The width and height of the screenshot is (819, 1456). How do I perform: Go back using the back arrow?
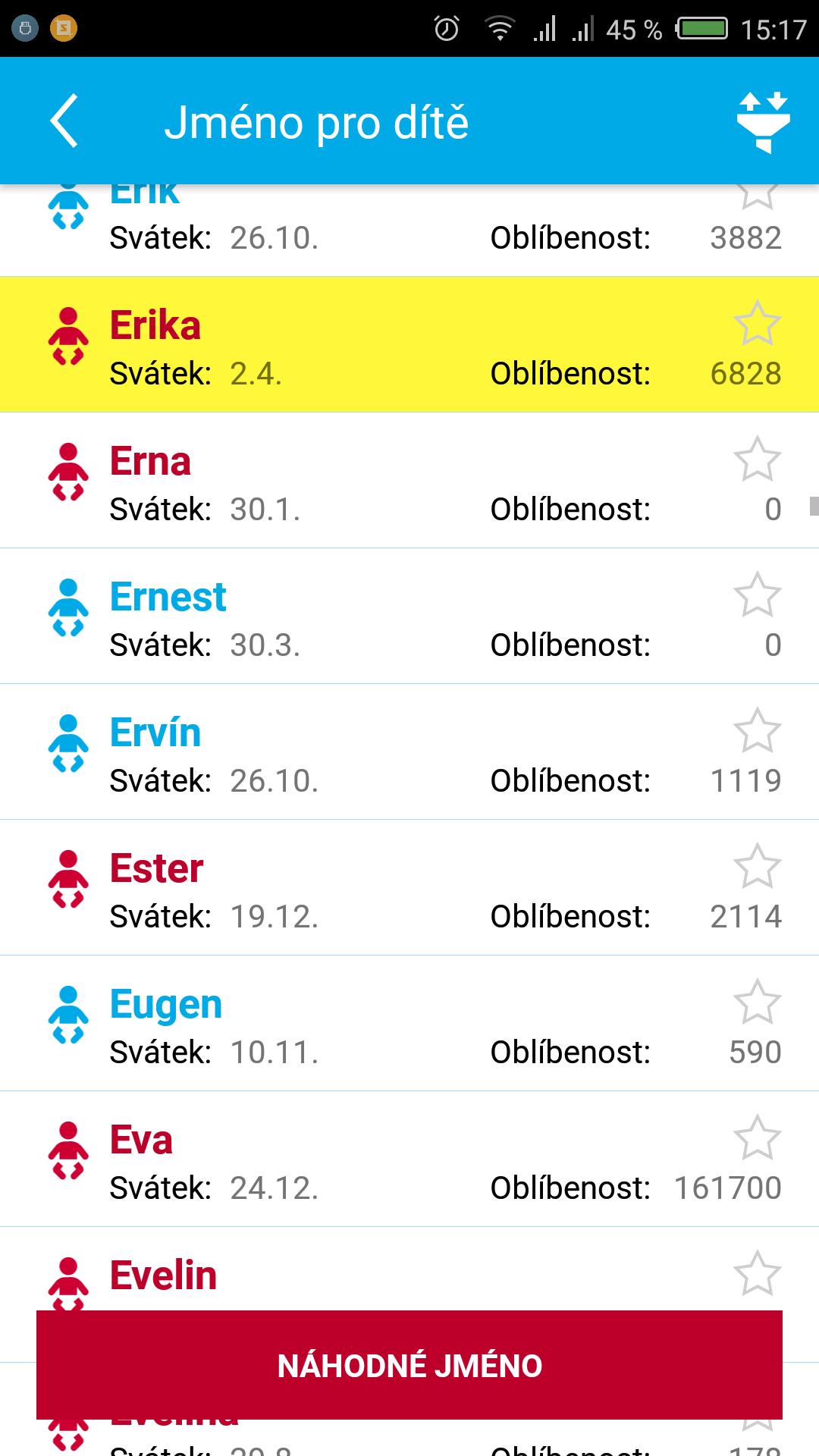click(x=64, y=120)
